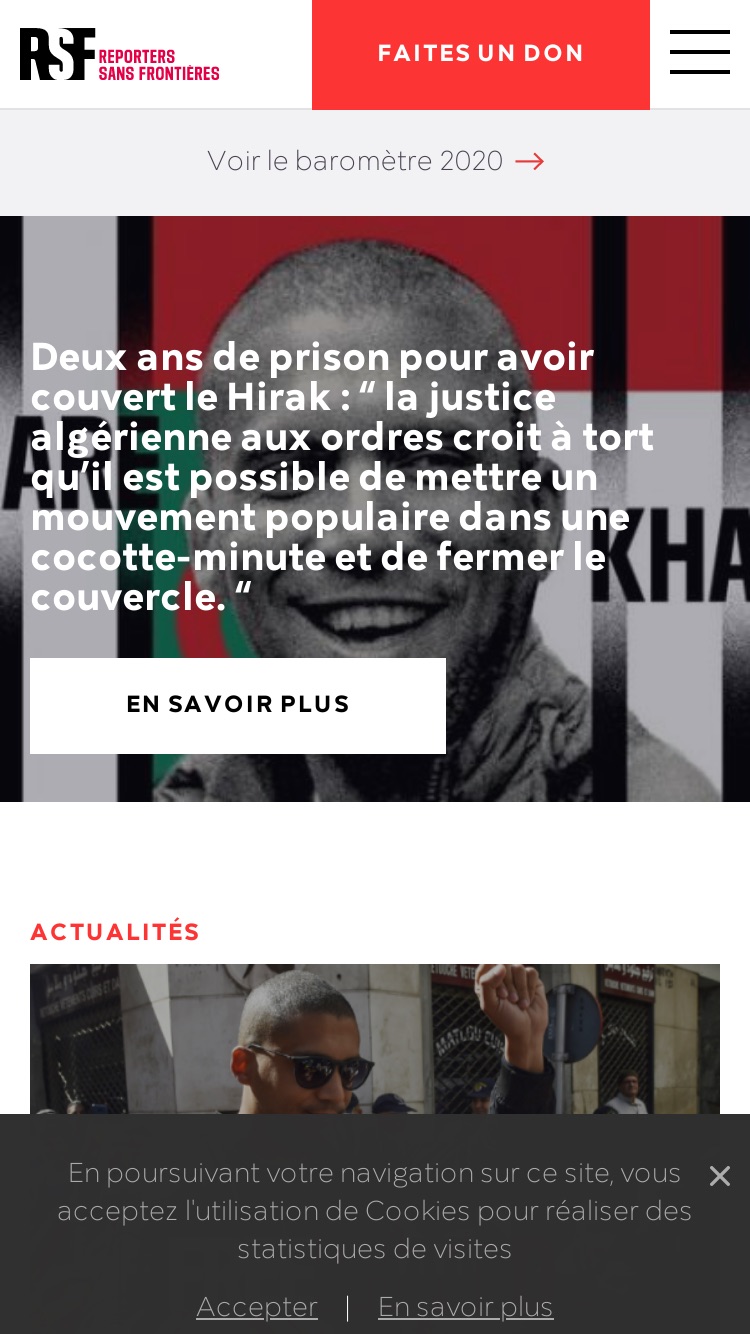Open Voir le baromètre 2020 link

coord(375,161)
